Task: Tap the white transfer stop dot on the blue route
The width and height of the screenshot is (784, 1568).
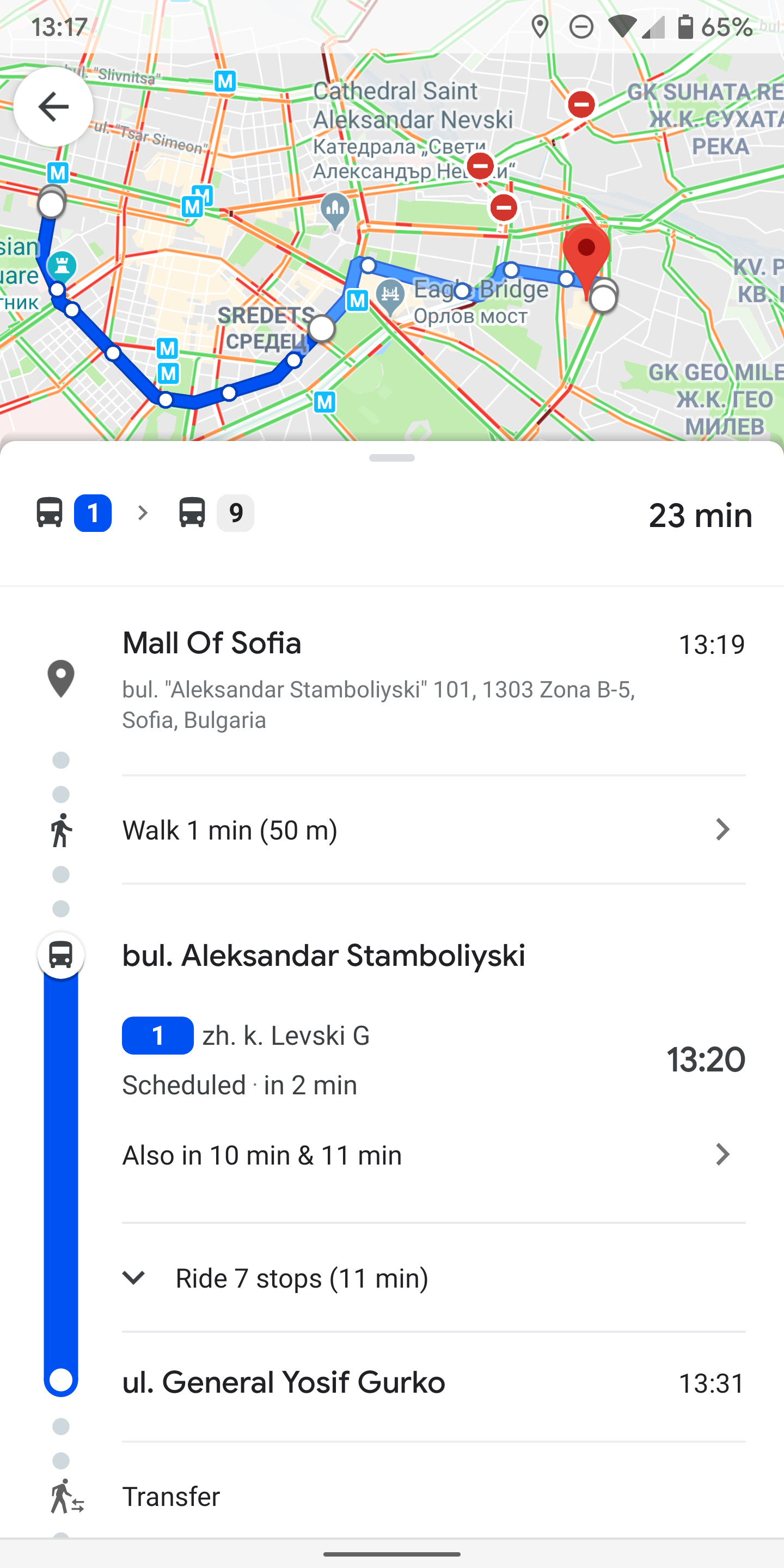Action: pyautogui.click(x=321, y=329)
